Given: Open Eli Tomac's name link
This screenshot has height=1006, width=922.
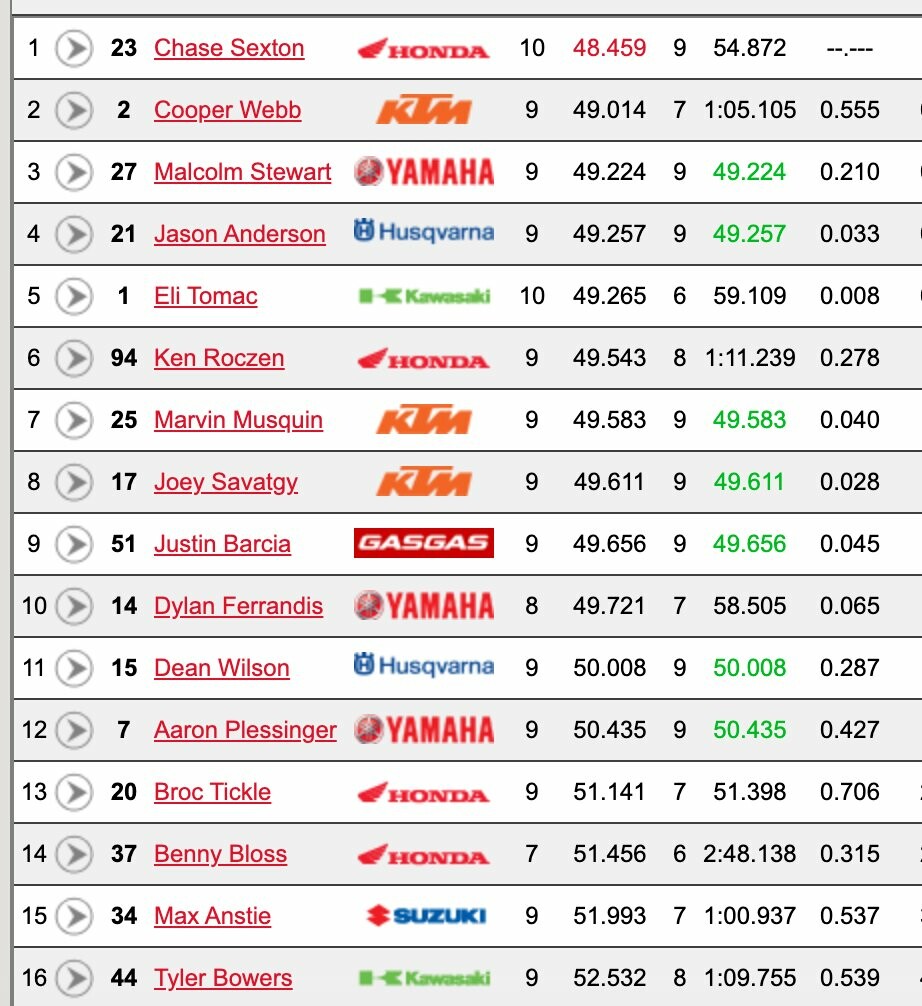Looking at the screenshot, I should 205,296.
